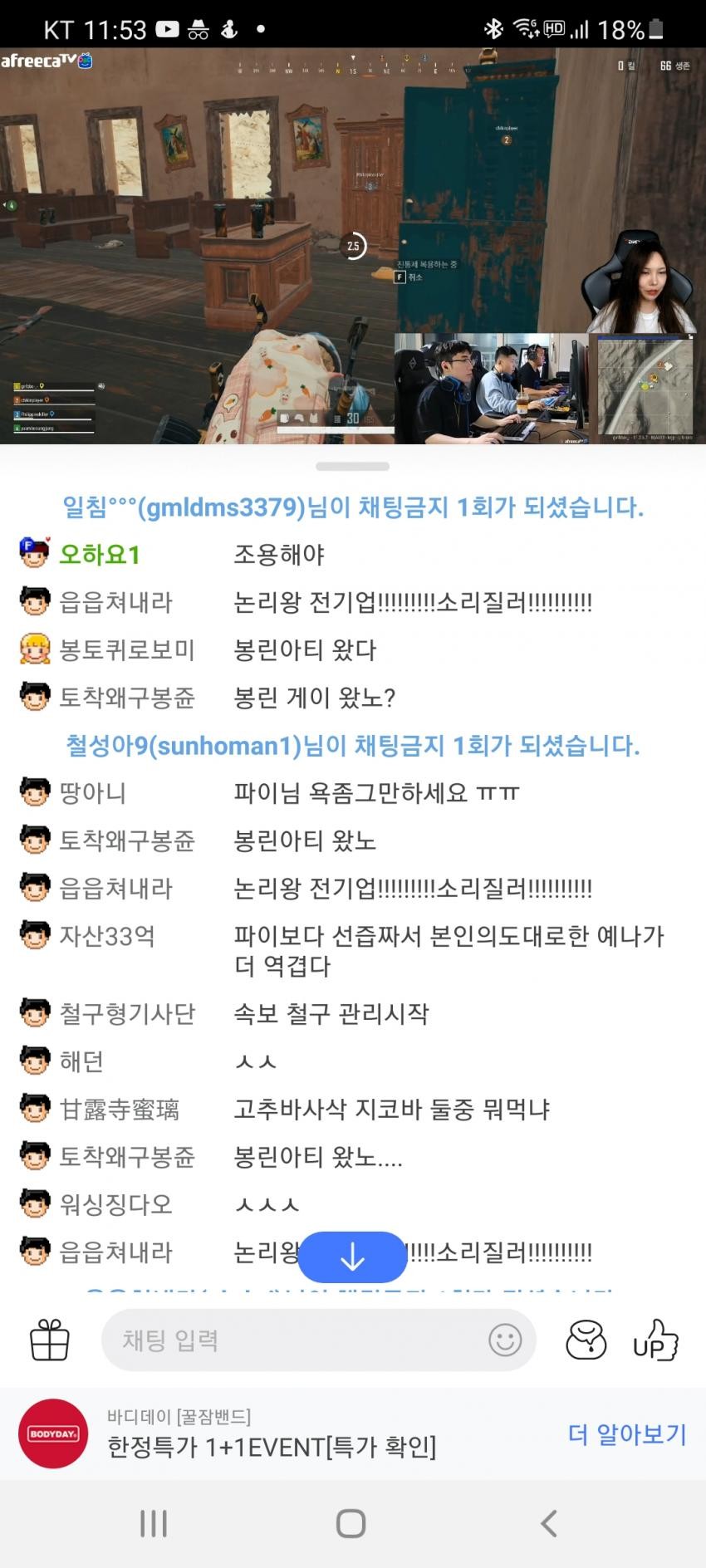Tap 더 알아보기 on Bodyday ad

[627, 1434]
